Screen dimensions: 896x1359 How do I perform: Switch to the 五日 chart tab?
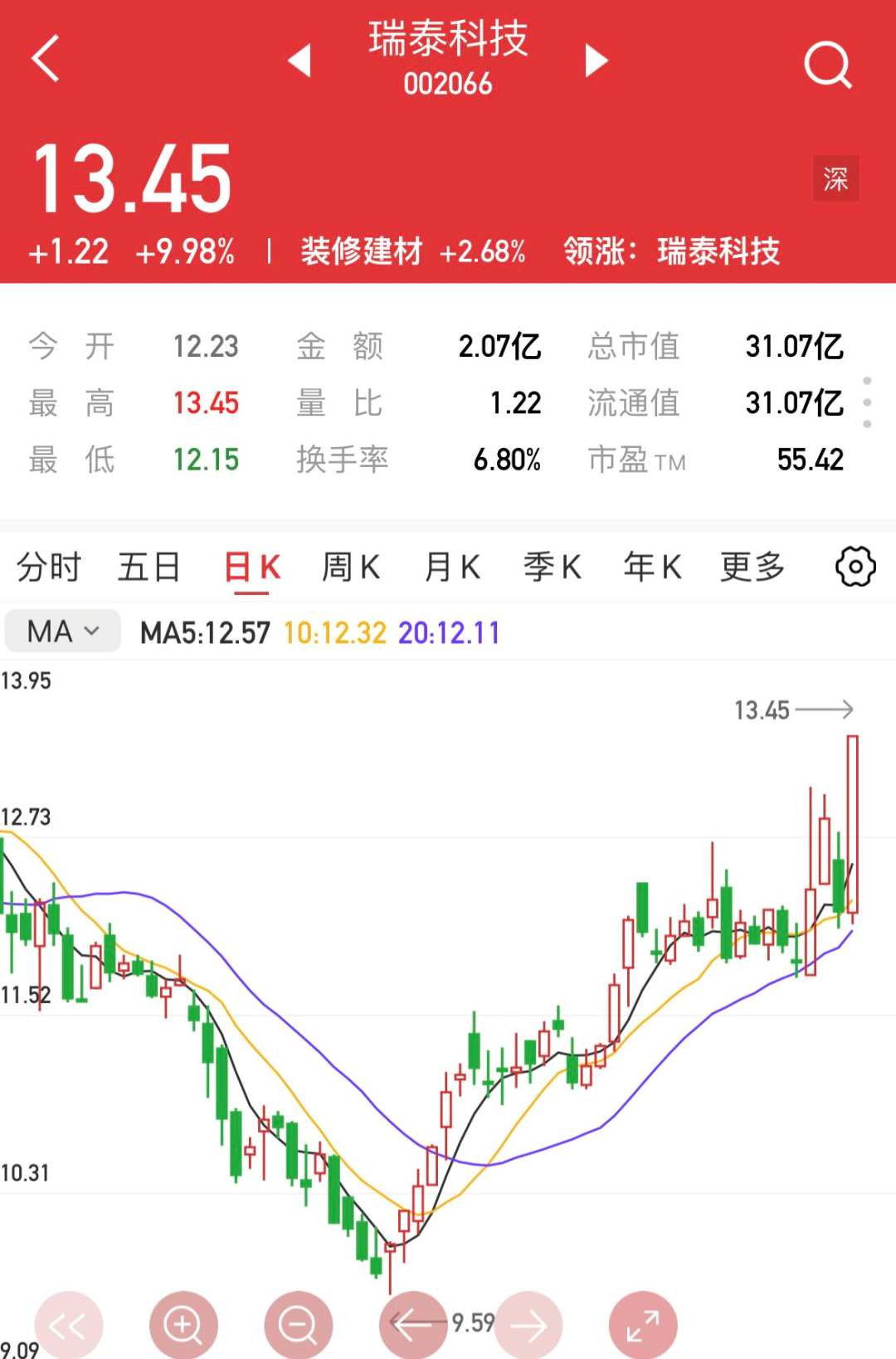tap(149, 567)
